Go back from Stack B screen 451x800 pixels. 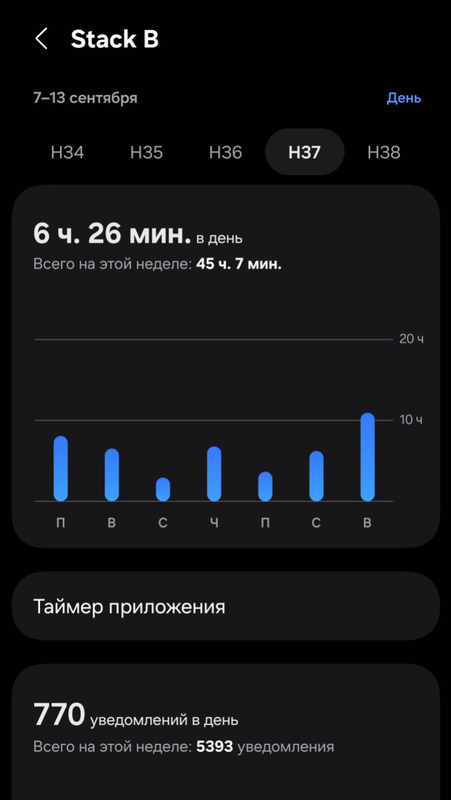[x=41, y=39]
